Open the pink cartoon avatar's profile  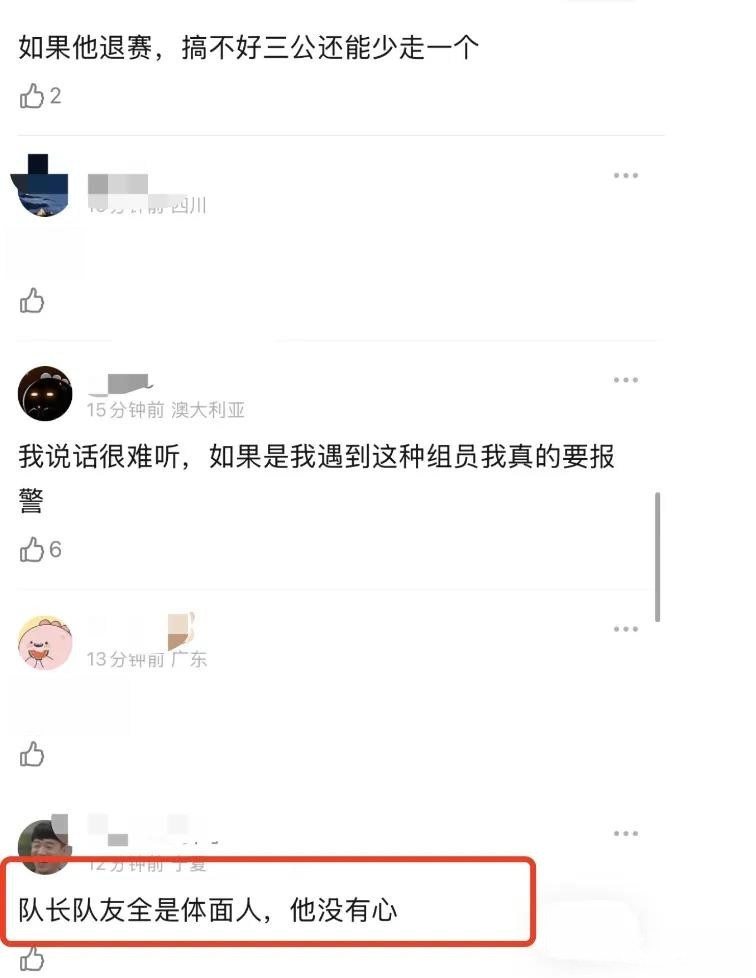pos(45,643)
